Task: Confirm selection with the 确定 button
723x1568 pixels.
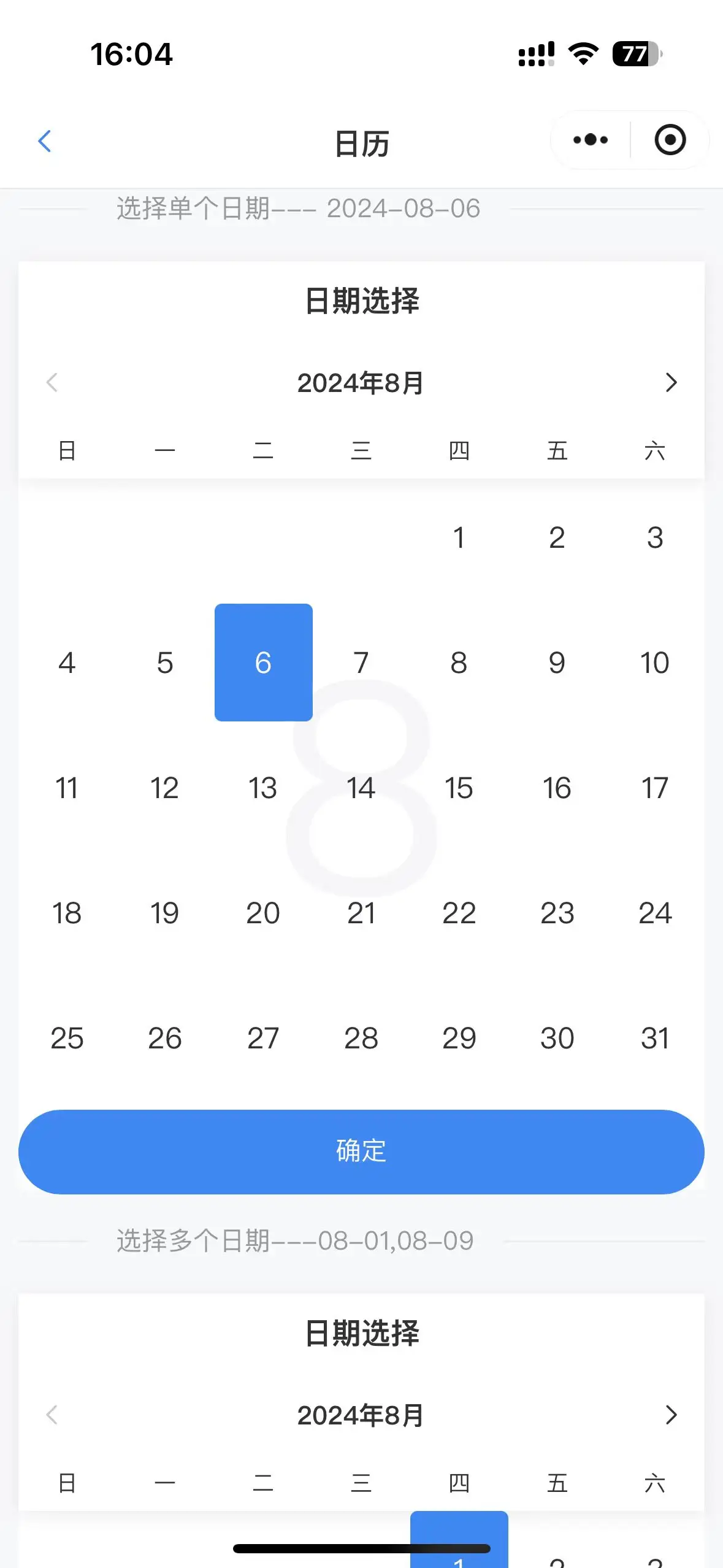Action: pos(361,1151)
